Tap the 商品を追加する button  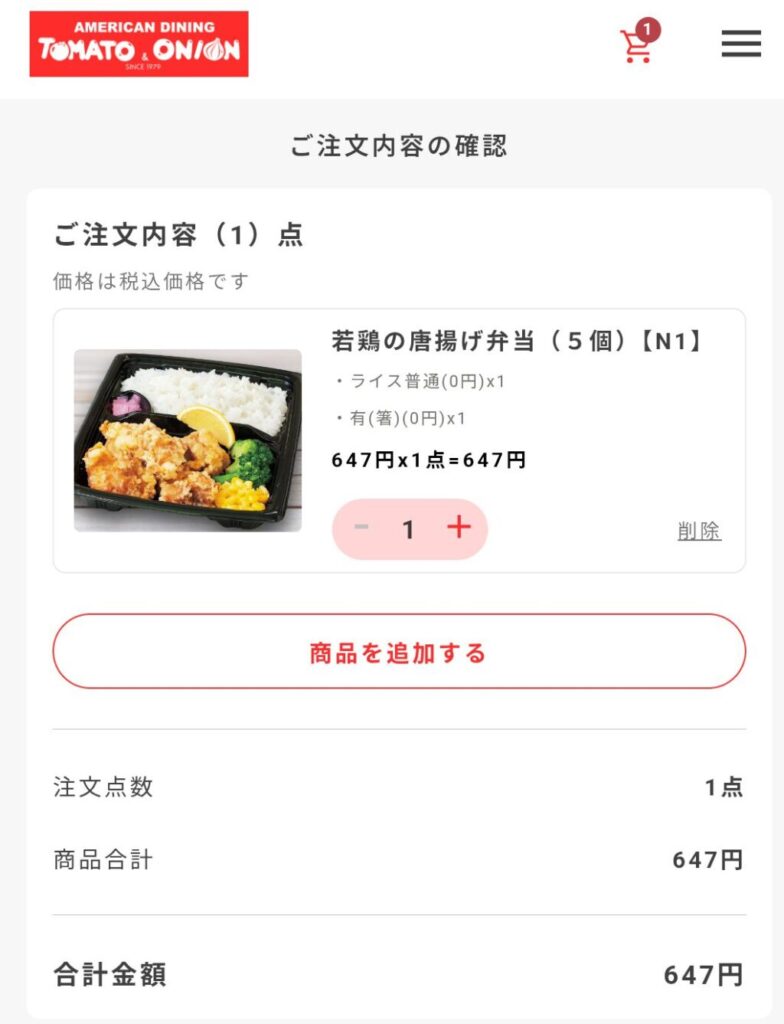pos(399,652)
